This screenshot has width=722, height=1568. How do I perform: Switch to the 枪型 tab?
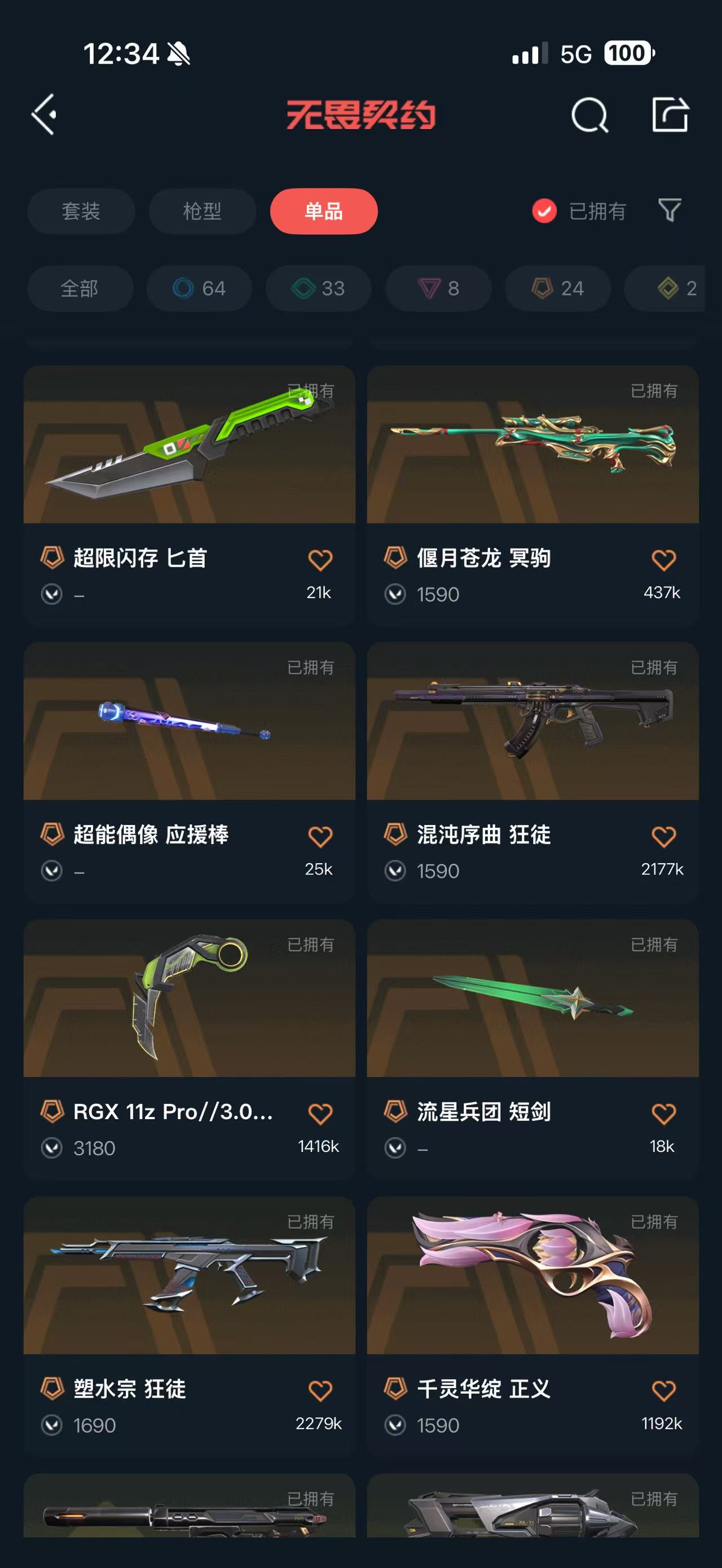point(202,211)
